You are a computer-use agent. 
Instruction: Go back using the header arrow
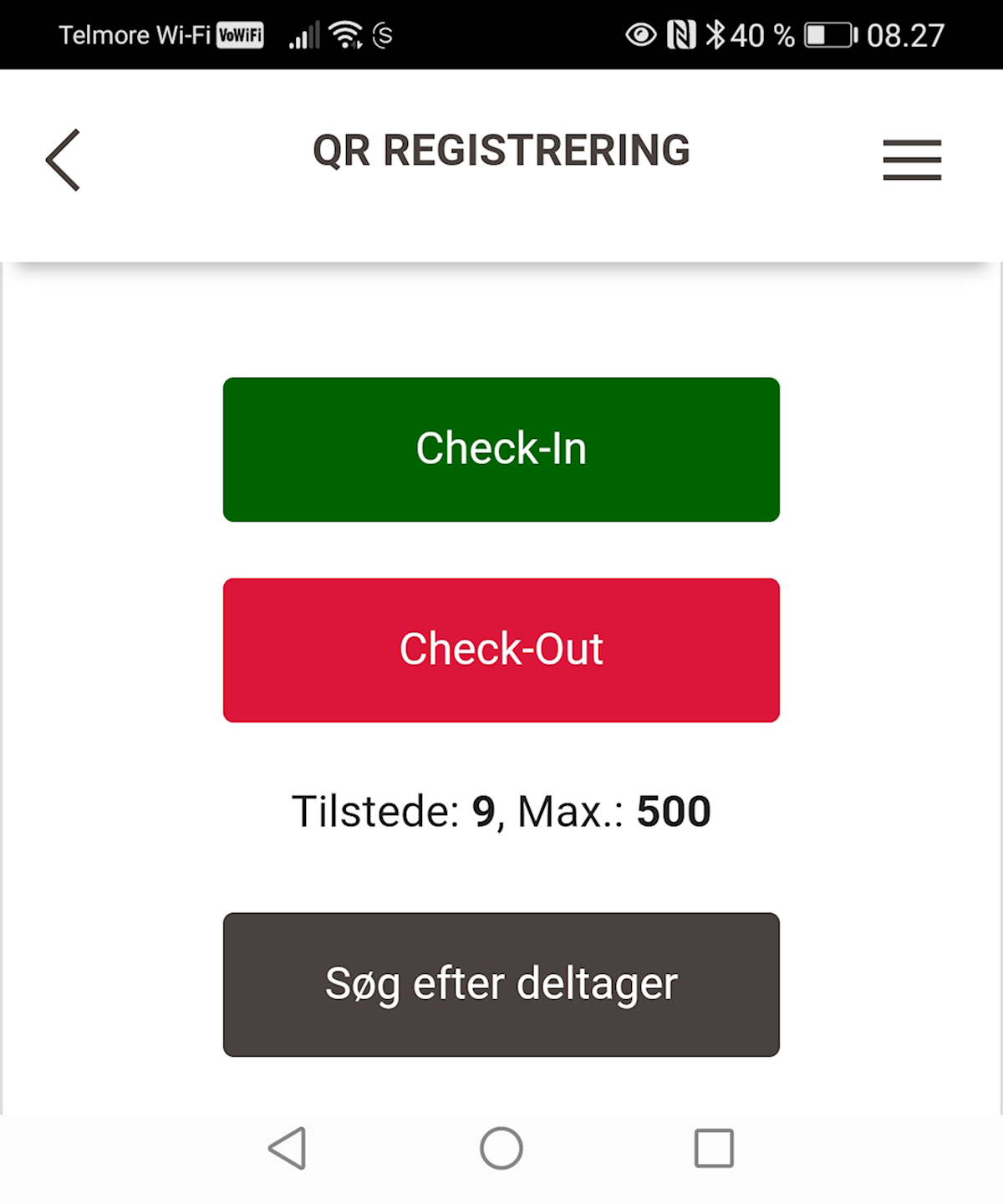point(64,160)
